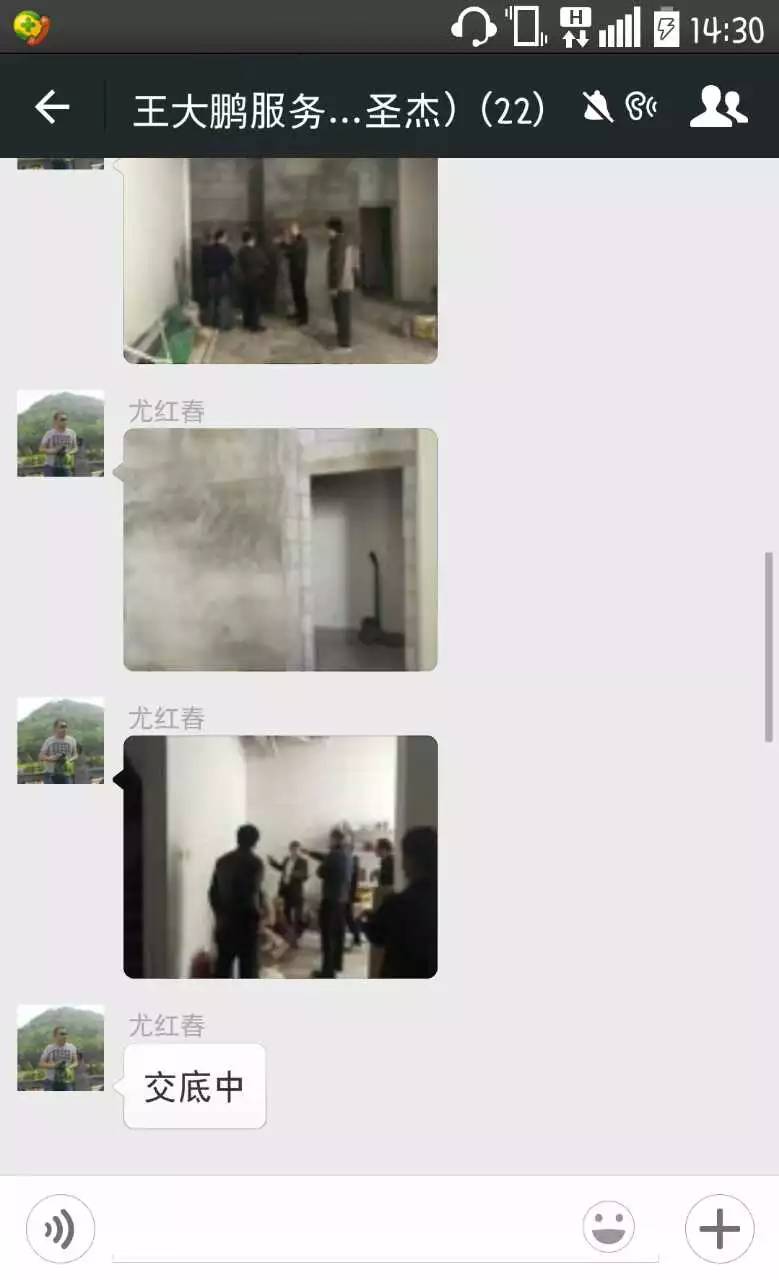Open the group members info icon
779x1280 pixels.
coord(718,107)
